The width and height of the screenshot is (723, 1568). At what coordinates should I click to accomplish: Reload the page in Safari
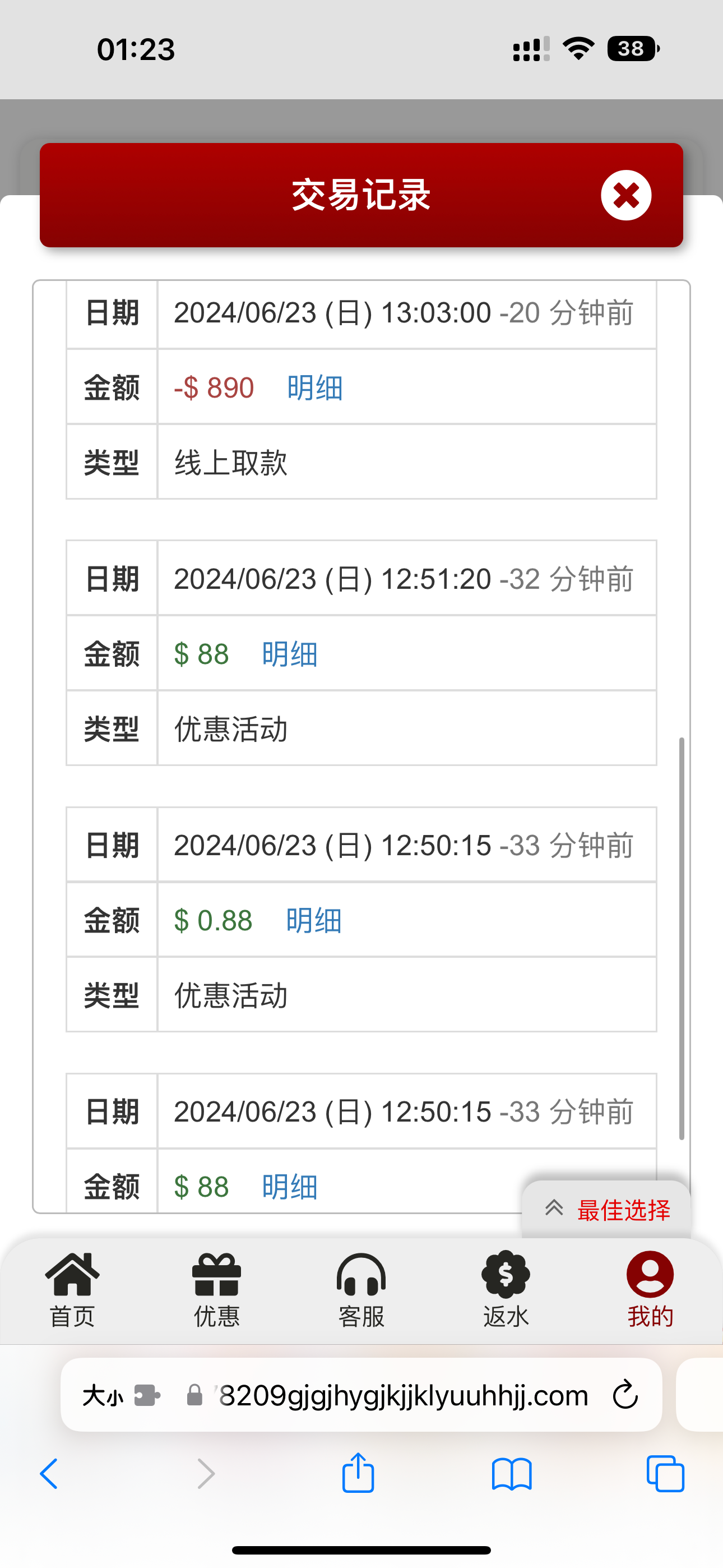point(625,1395)
